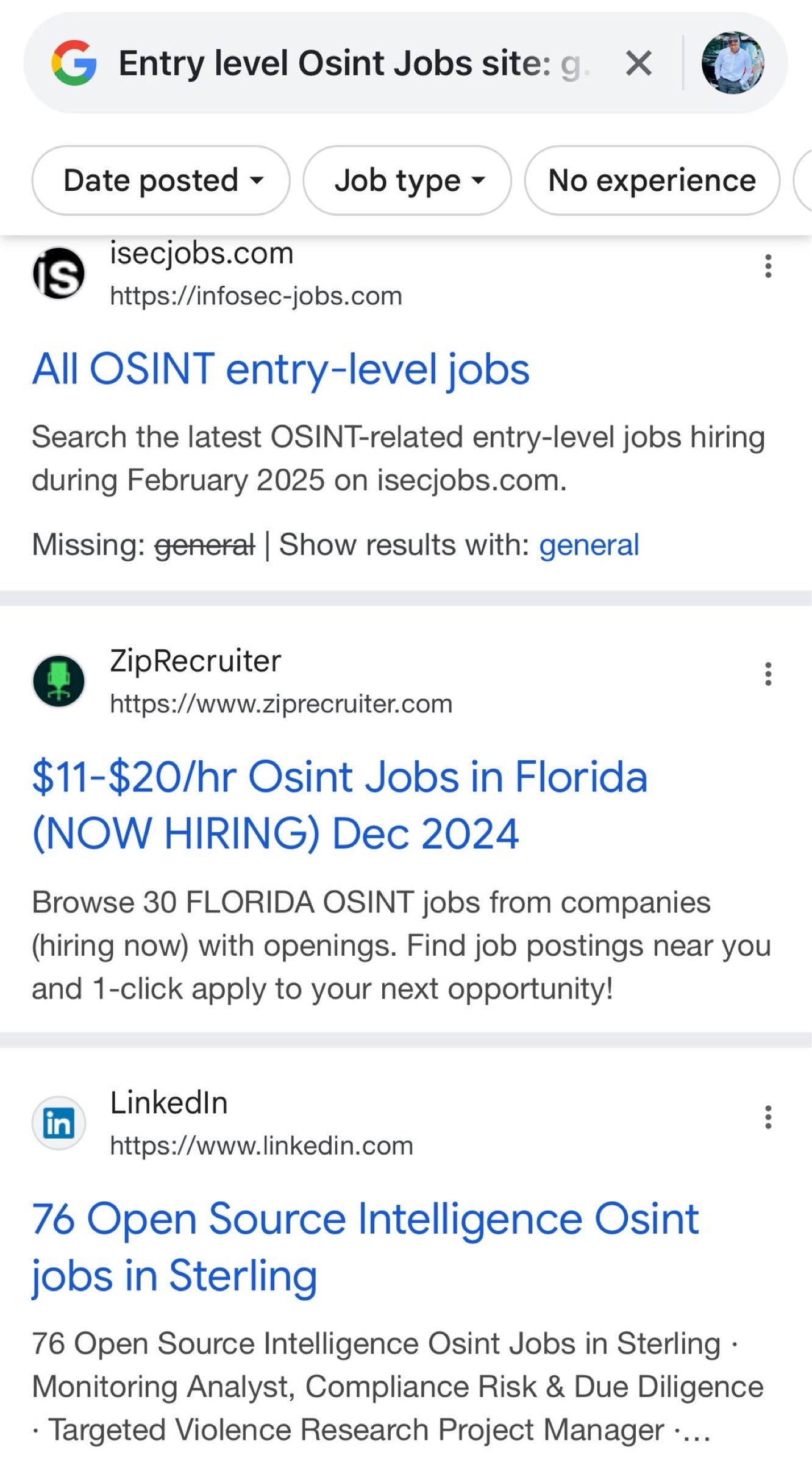Select the No experience filter chip

(652, 180)
